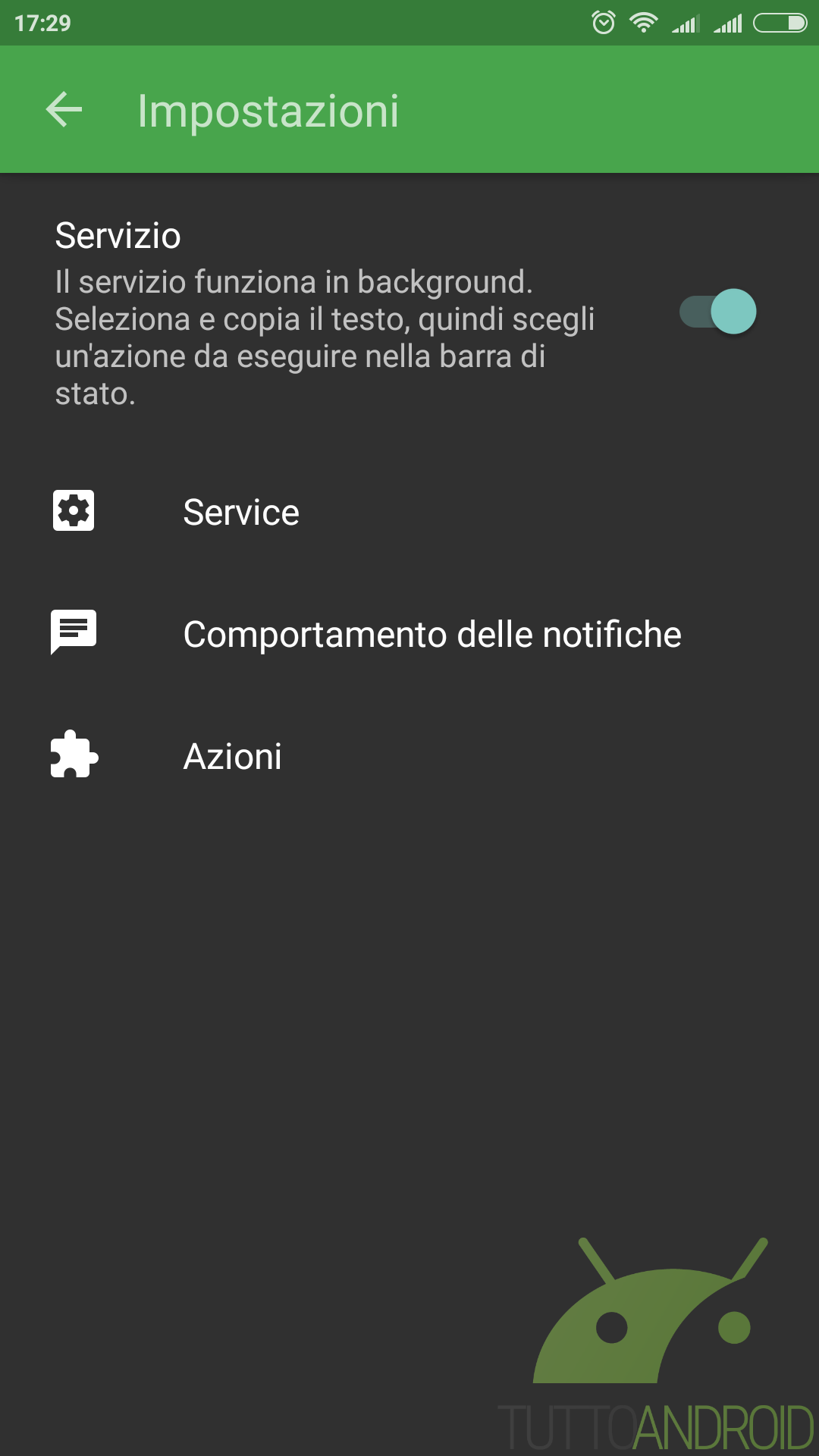Go back using the app bar arrow
This screenshot has height=1456, width=819.
point(64,110)
